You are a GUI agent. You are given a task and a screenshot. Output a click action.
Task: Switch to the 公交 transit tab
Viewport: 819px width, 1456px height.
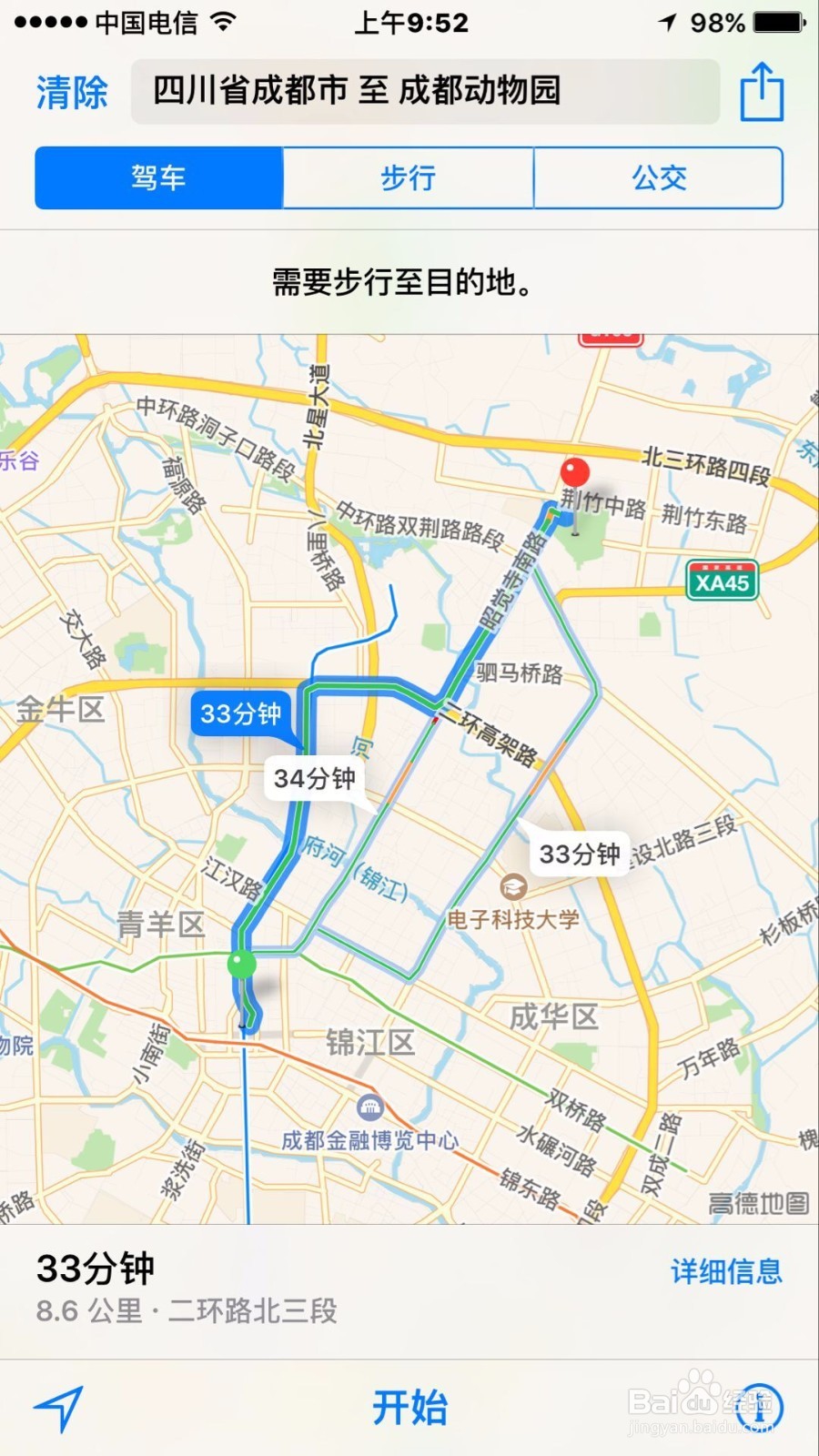point(658,178)
